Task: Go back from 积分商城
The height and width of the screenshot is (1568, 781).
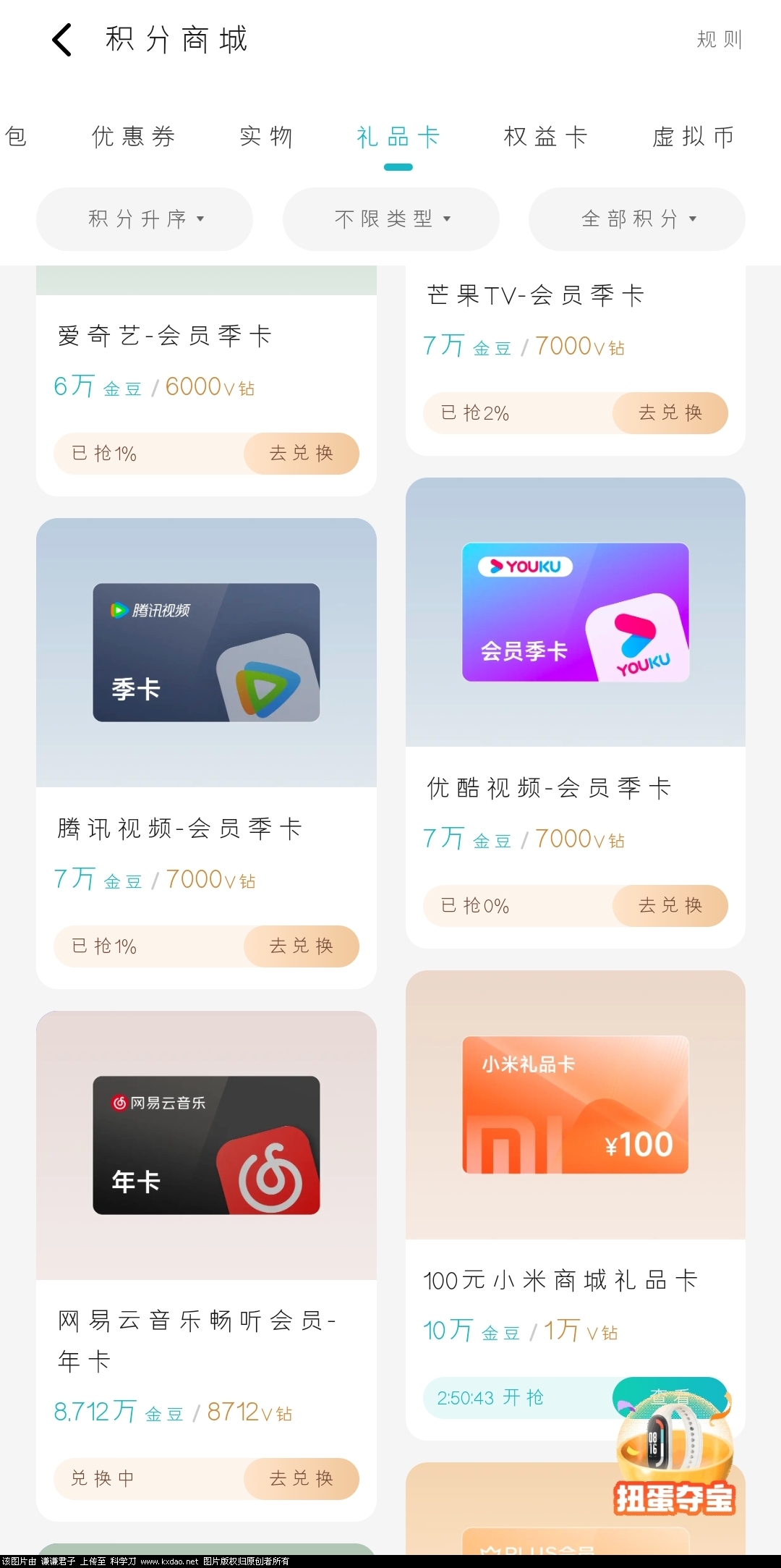Action: (x=63, y=40)
